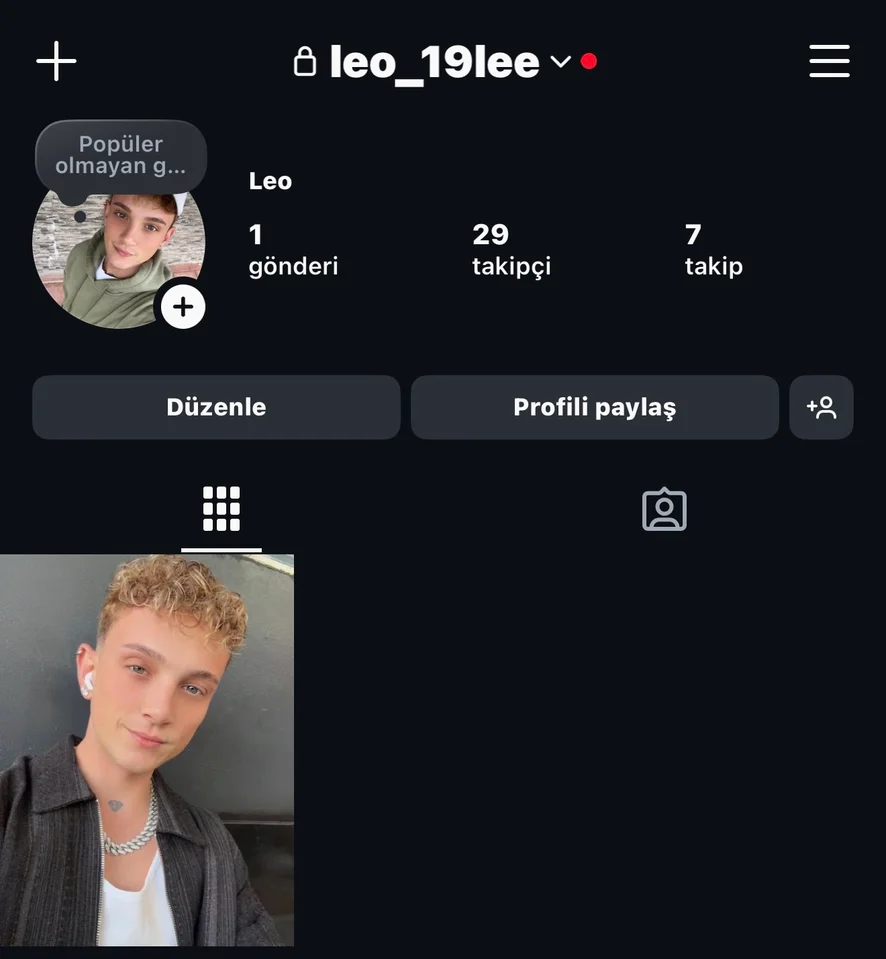Image resolution: width=886 pixels, height=959 pixels.
Task: Open the only post in the grid
Action: [147, 750]
